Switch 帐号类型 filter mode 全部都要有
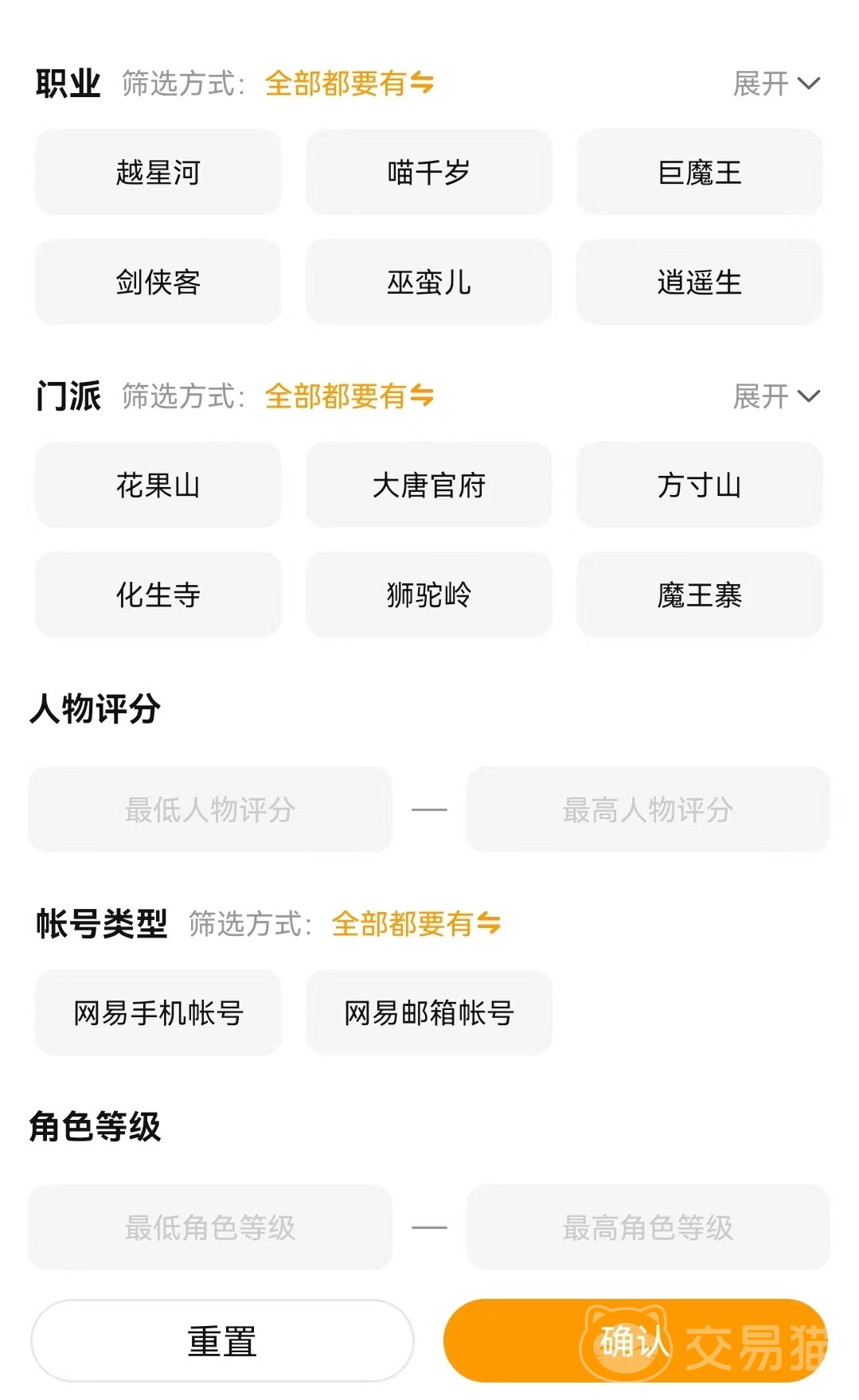Image resolution: width=859 pixels, height=1400 pixels. (416, 924)
